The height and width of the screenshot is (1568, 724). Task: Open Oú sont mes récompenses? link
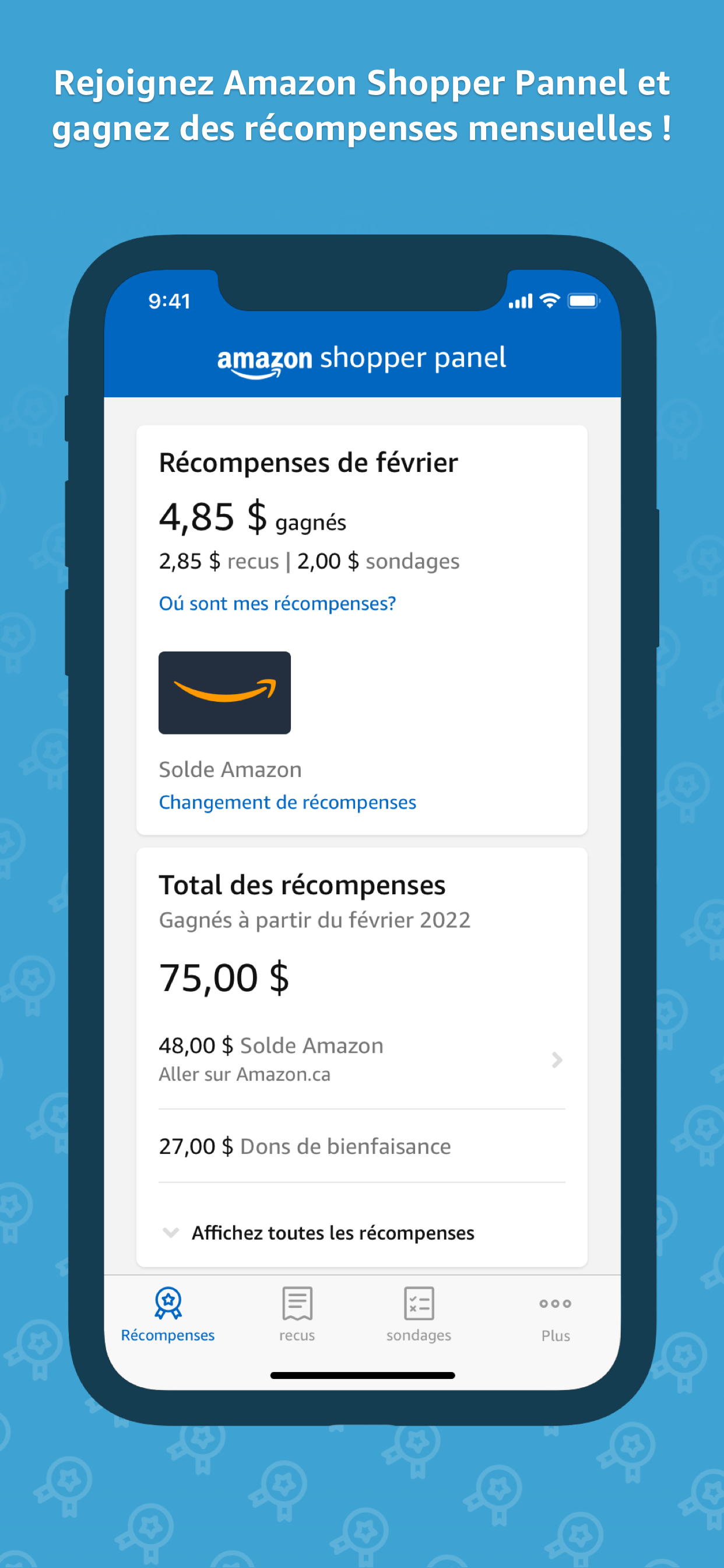(x=277, y=603)
